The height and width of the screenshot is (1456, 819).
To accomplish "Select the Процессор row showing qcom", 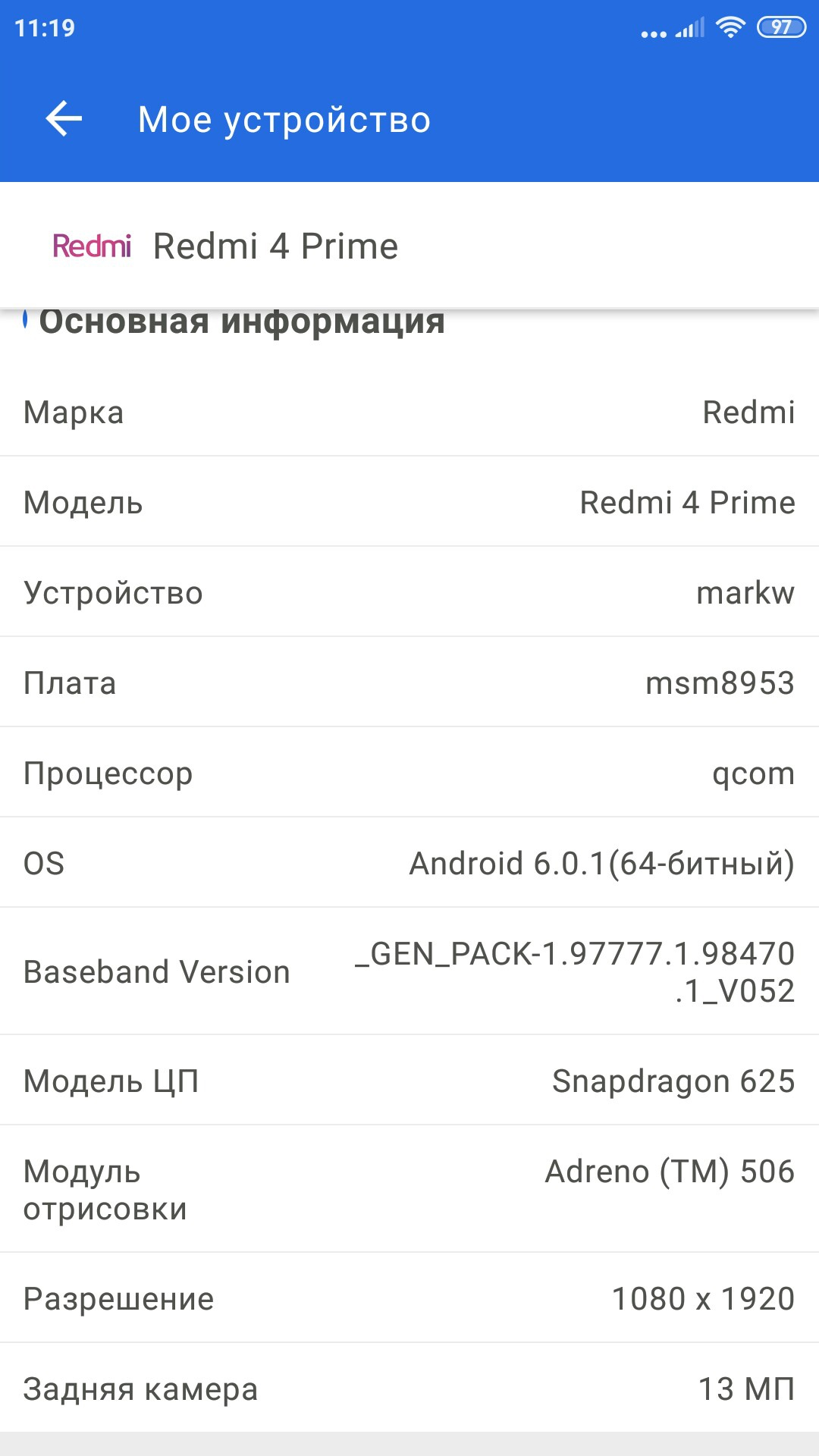I will point(409,773).
